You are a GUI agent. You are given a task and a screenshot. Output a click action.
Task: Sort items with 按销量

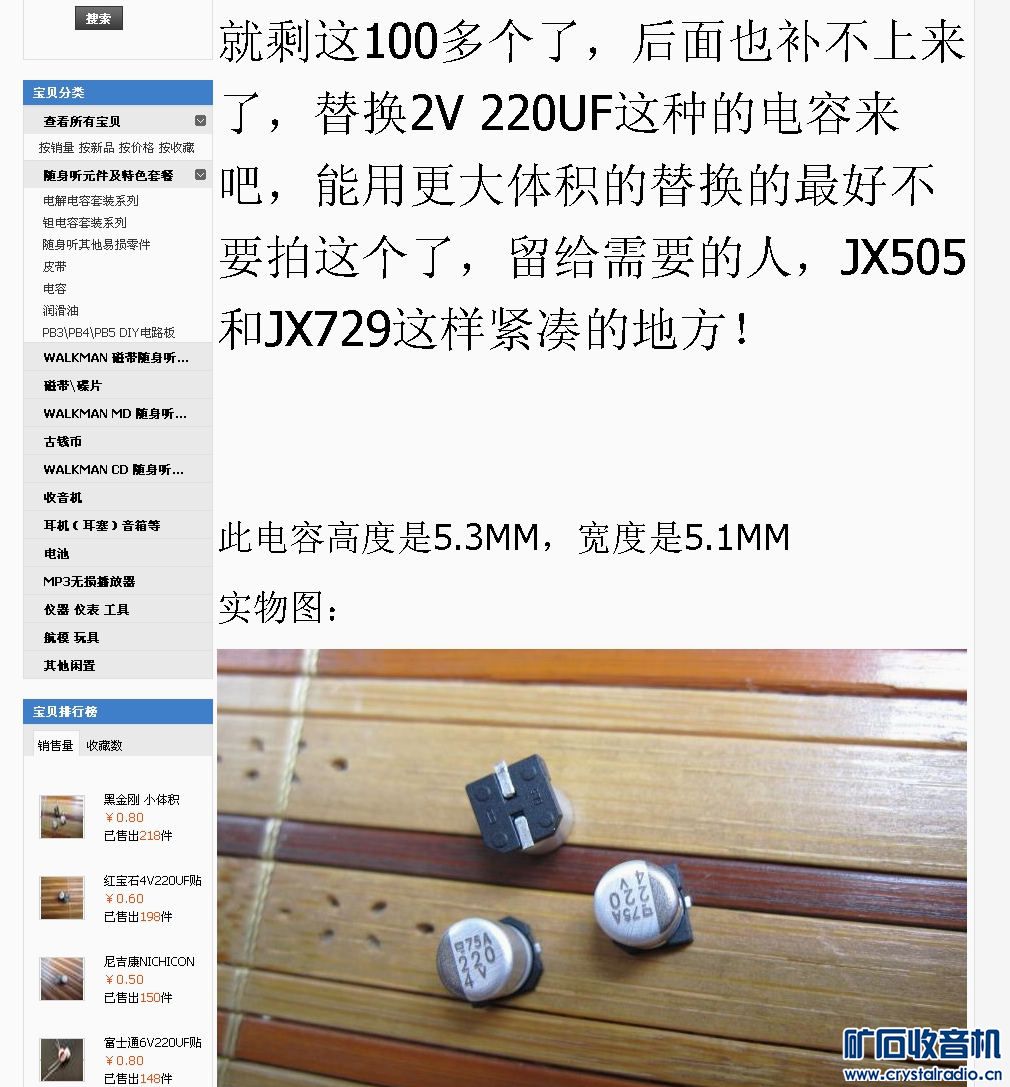[x=56, y=147]
